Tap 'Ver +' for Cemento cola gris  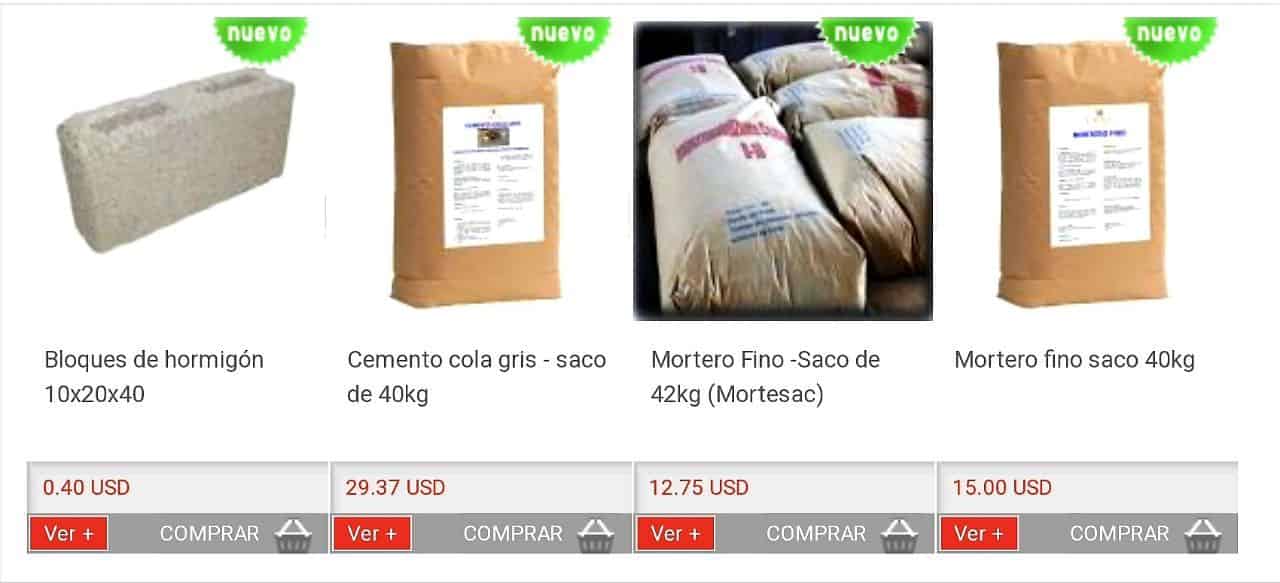click(372, 534)
